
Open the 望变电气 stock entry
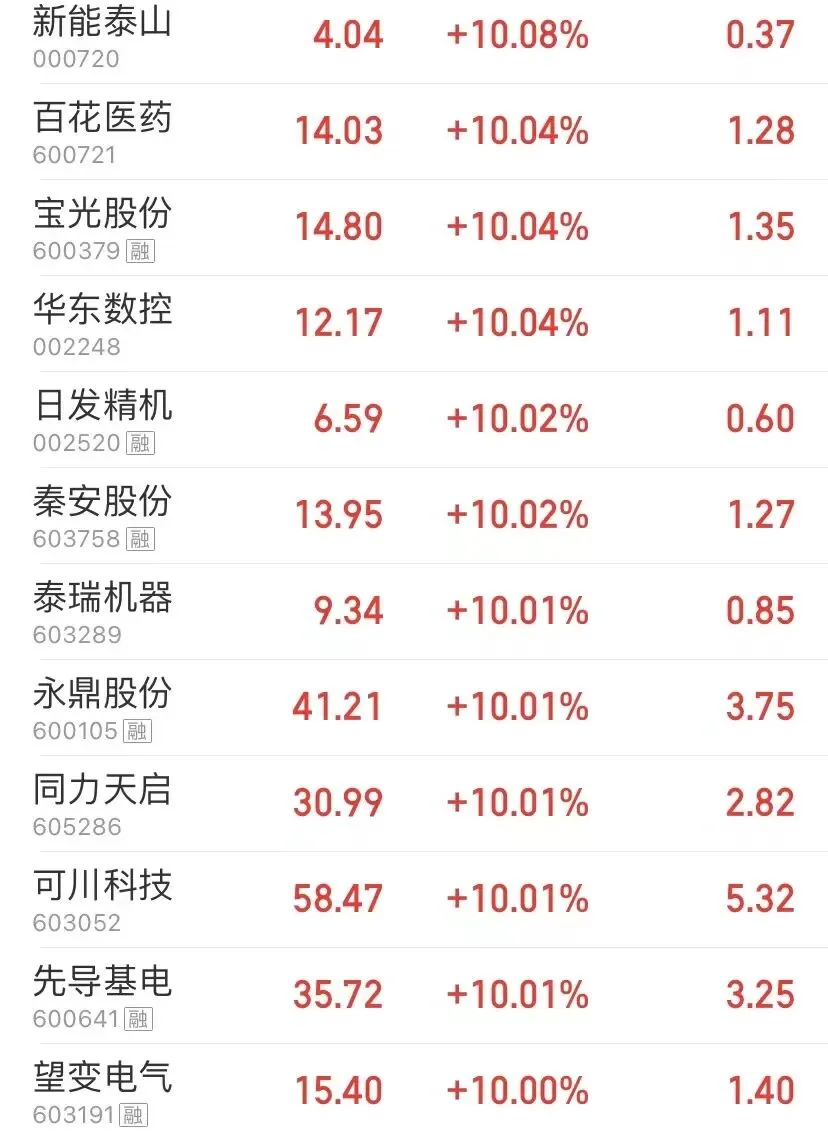click(414, 1090)
